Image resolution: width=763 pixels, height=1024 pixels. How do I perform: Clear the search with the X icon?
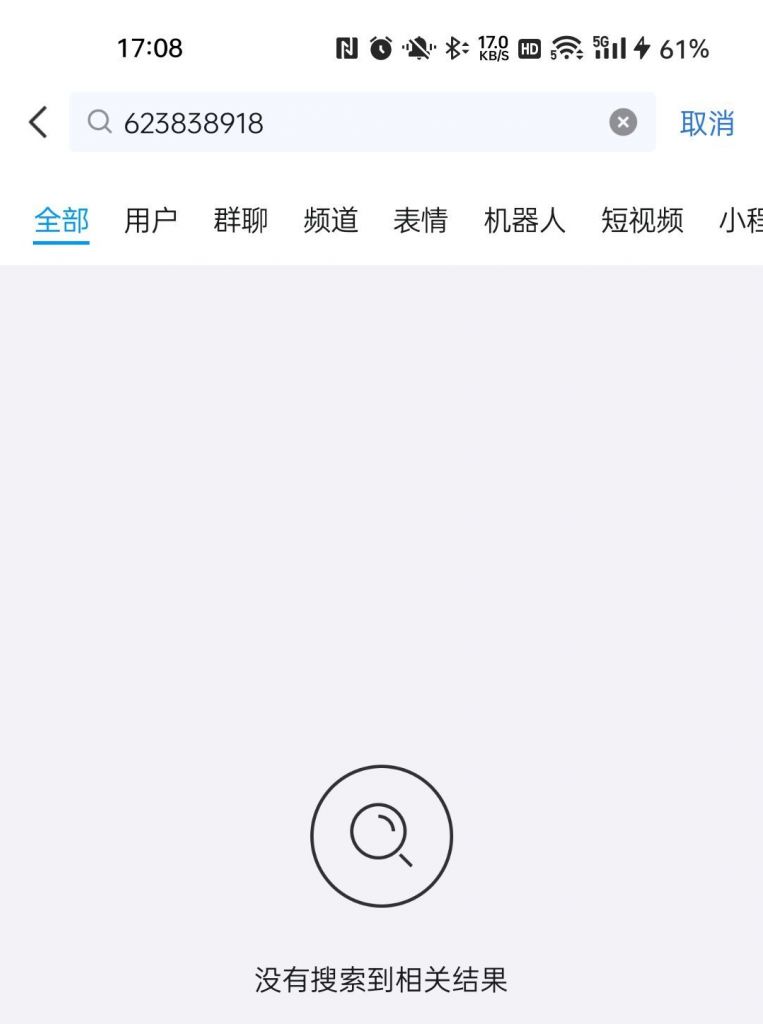(623, 121)
